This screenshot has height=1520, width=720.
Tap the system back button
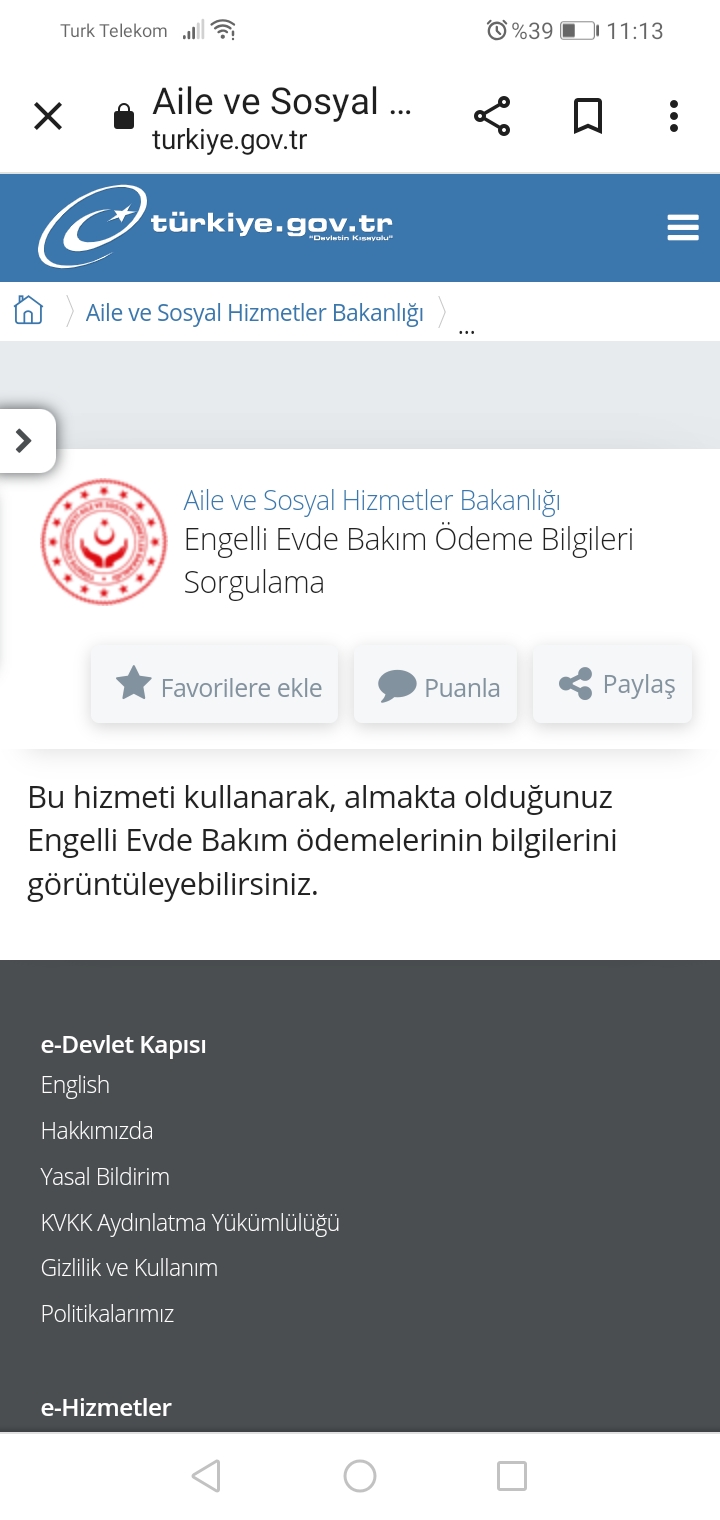pyautogui.click(x=206, y=1476)
